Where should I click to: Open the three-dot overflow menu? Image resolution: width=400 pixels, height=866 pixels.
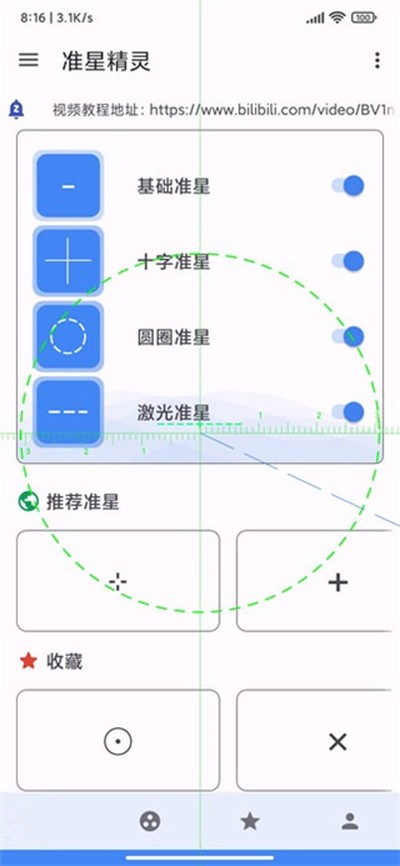pyautogui.click(x=377, y=60)
